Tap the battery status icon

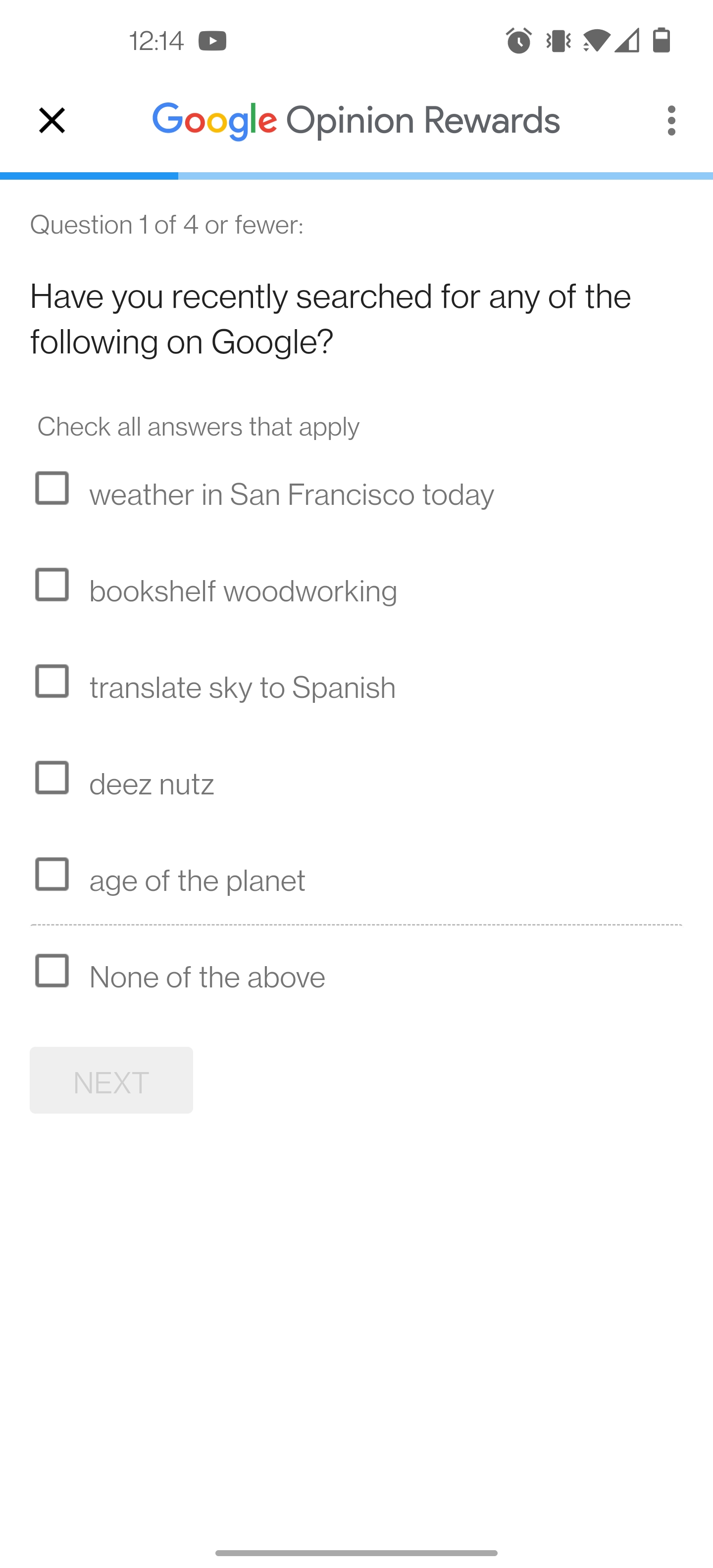click(661, 41)
